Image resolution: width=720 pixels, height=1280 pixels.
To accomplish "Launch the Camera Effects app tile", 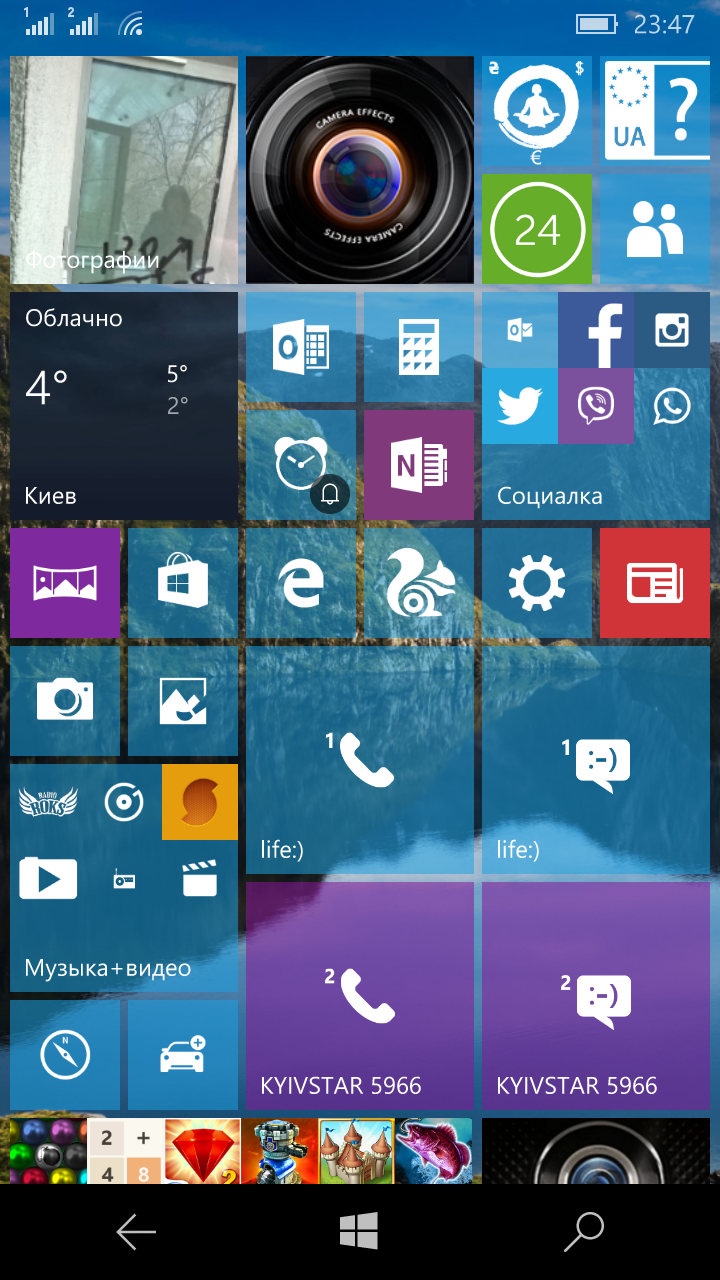I will click(360, 170).
